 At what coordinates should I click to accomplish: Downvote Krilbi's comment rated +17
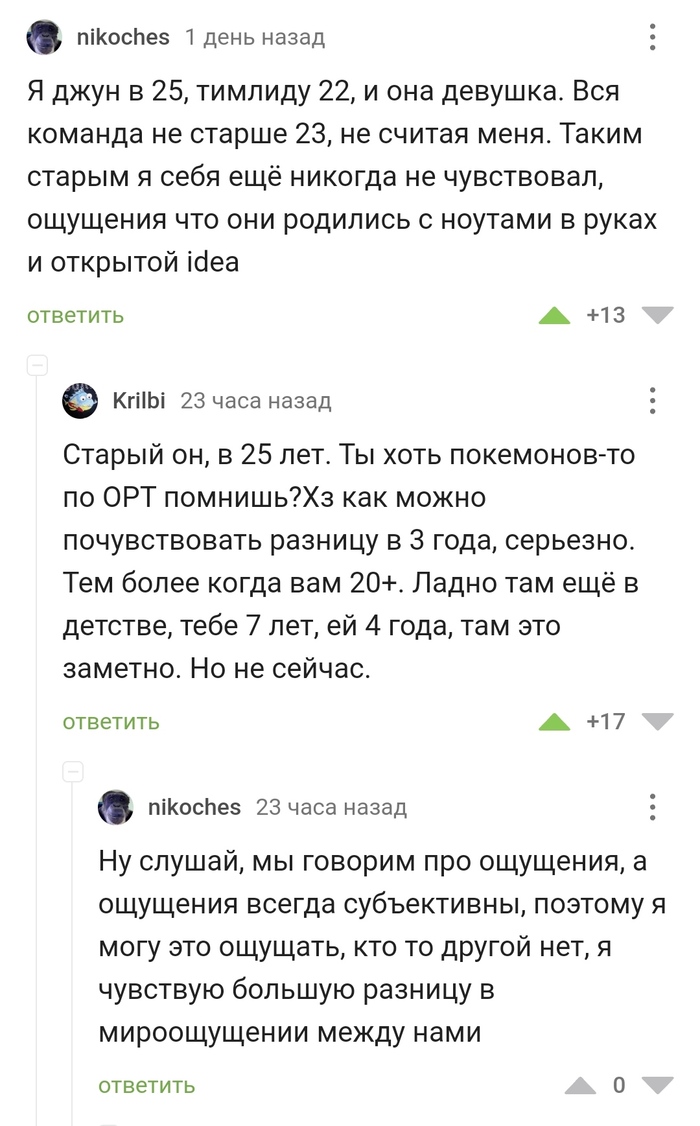656,721
